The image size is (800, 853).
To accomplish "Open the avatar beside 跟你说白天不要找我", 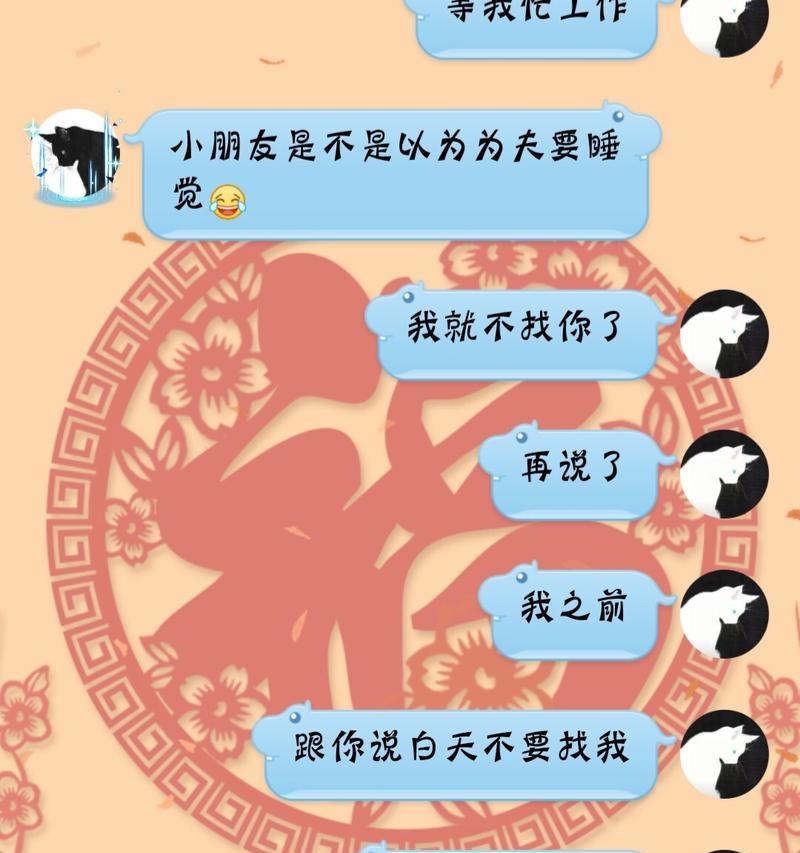I will [x=724, y=753].
